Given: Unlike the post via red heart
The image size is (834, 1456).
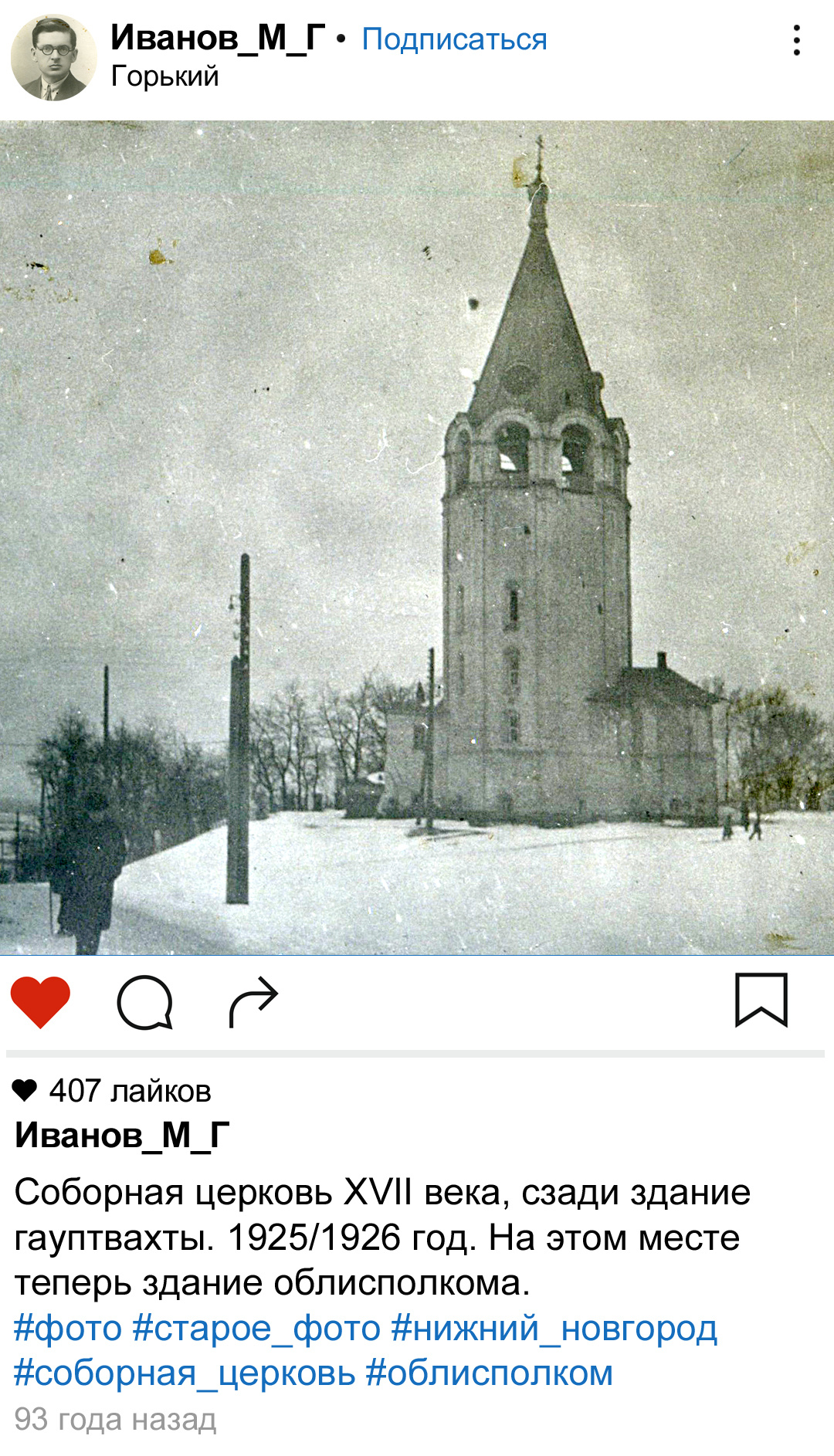Looking at the screenshot, I should 40,1001.
